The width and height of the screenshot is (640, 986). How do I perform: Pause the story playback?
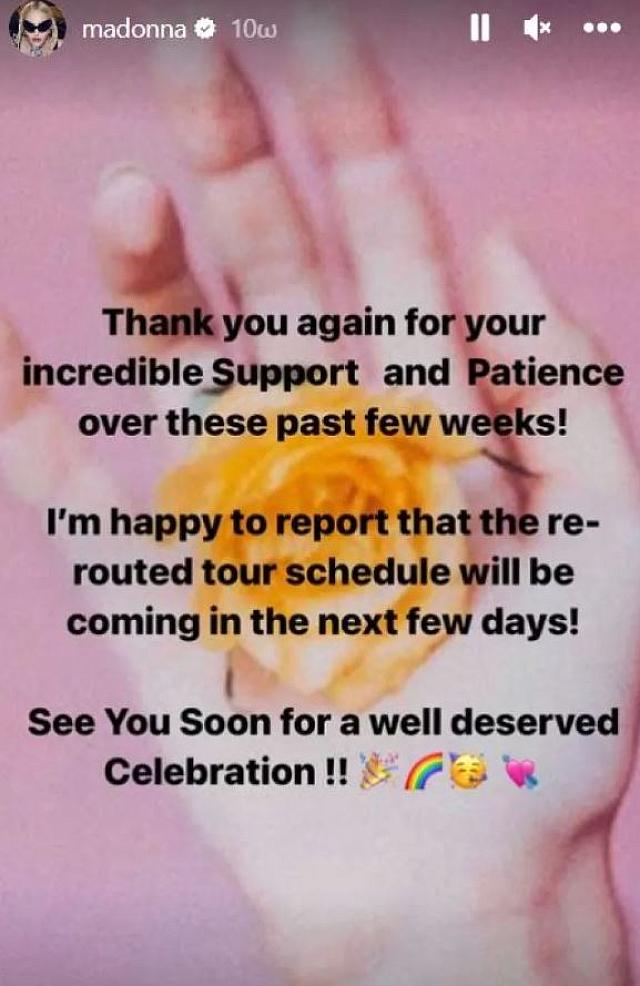point(480,29)
